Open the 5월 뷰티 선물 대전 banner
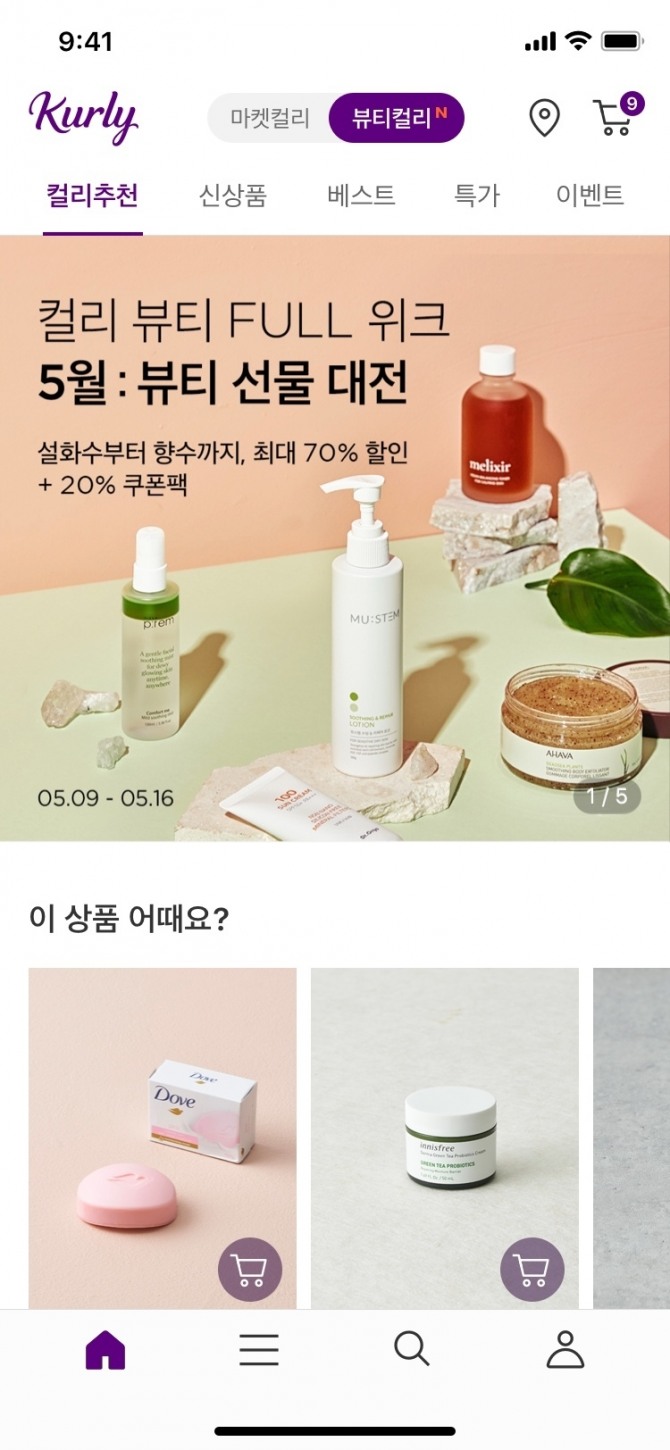This screenshot has height=1450, width=670. [x=335, y=538]
